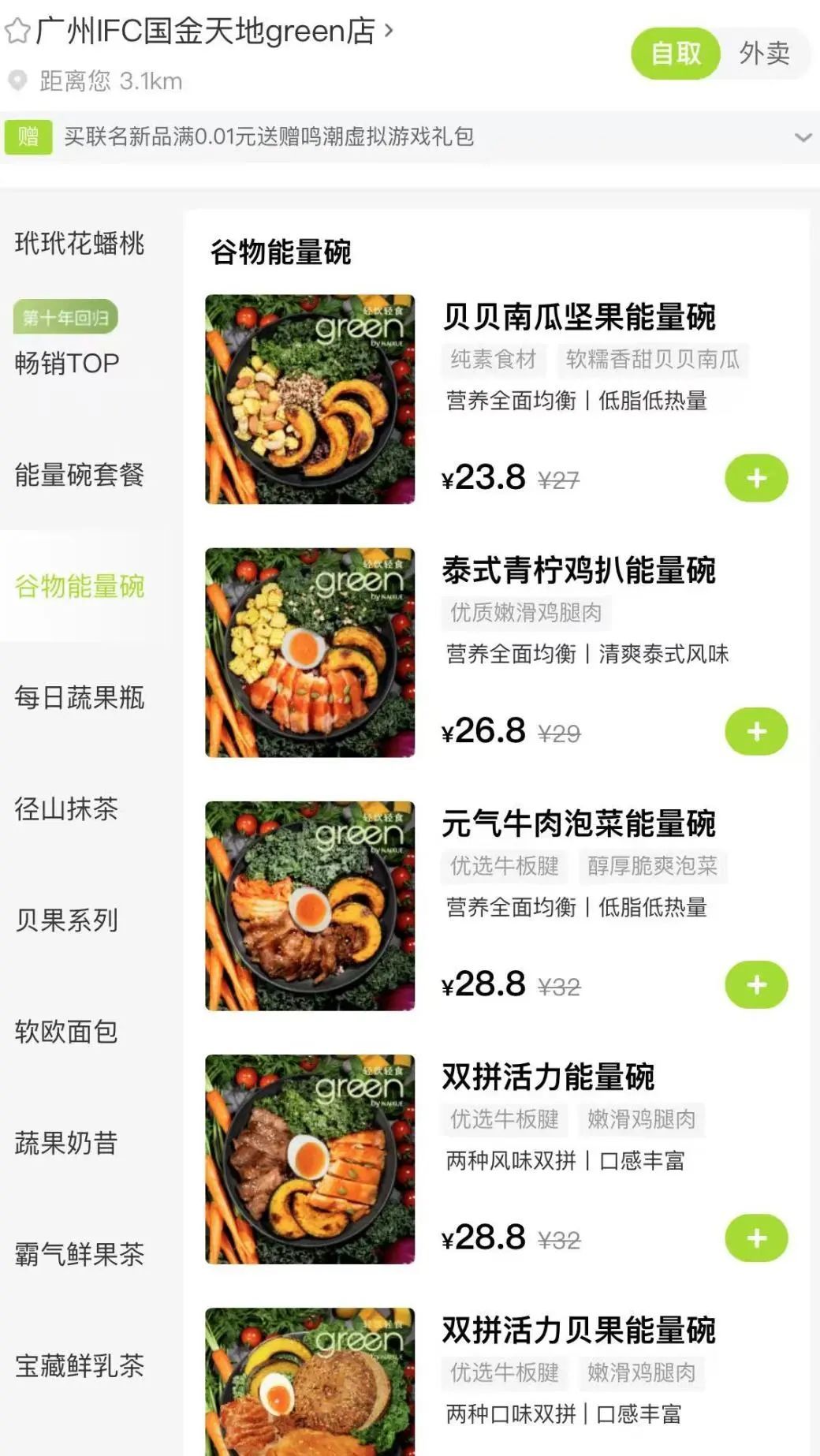This screenshot has width=820, height=1456.
Task: Browse the 软欧面包 category
Action: [x=67, y=1032]
